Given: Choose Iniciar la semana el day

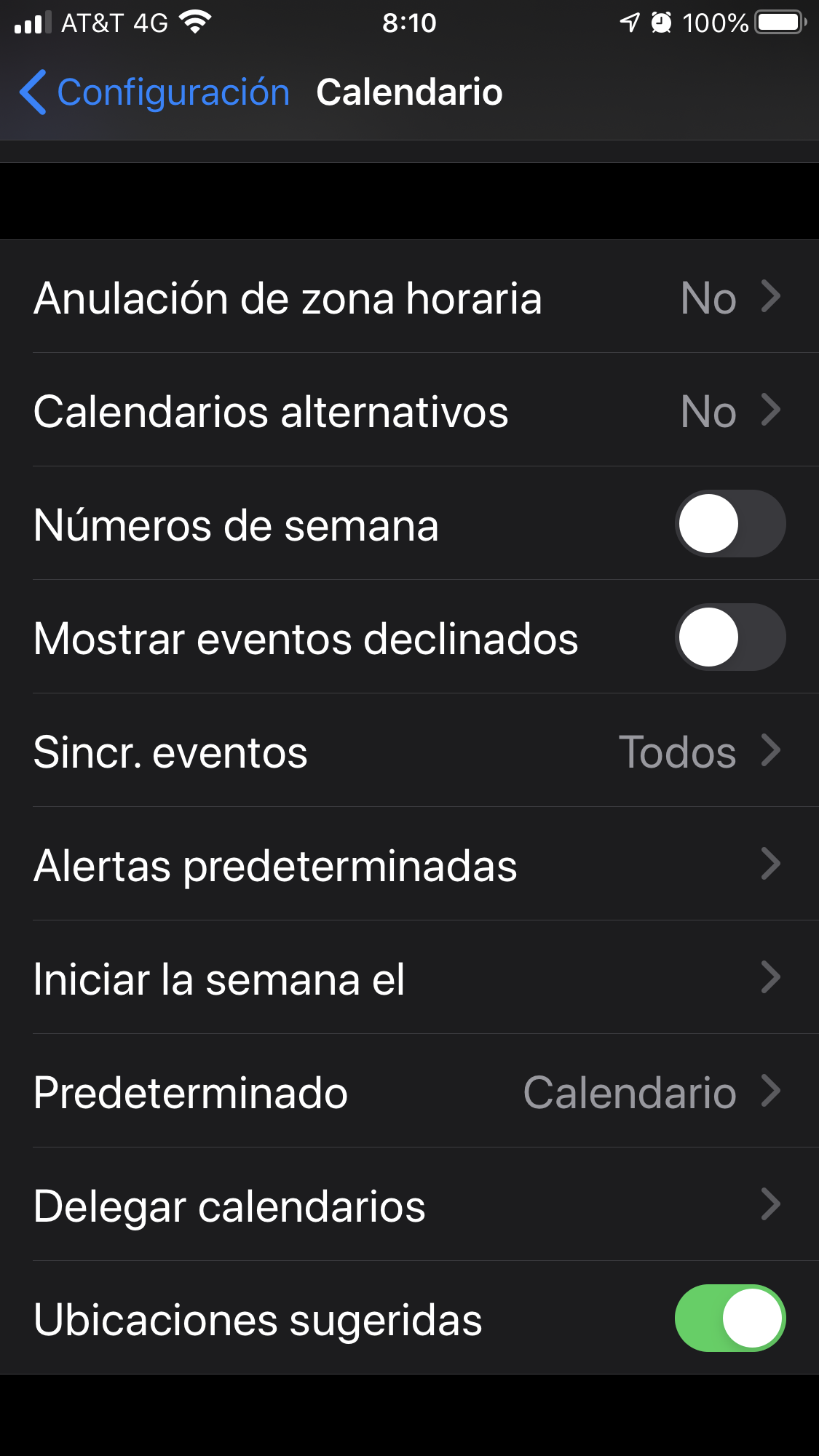Looking at the screenshot, I should [409, 978].
